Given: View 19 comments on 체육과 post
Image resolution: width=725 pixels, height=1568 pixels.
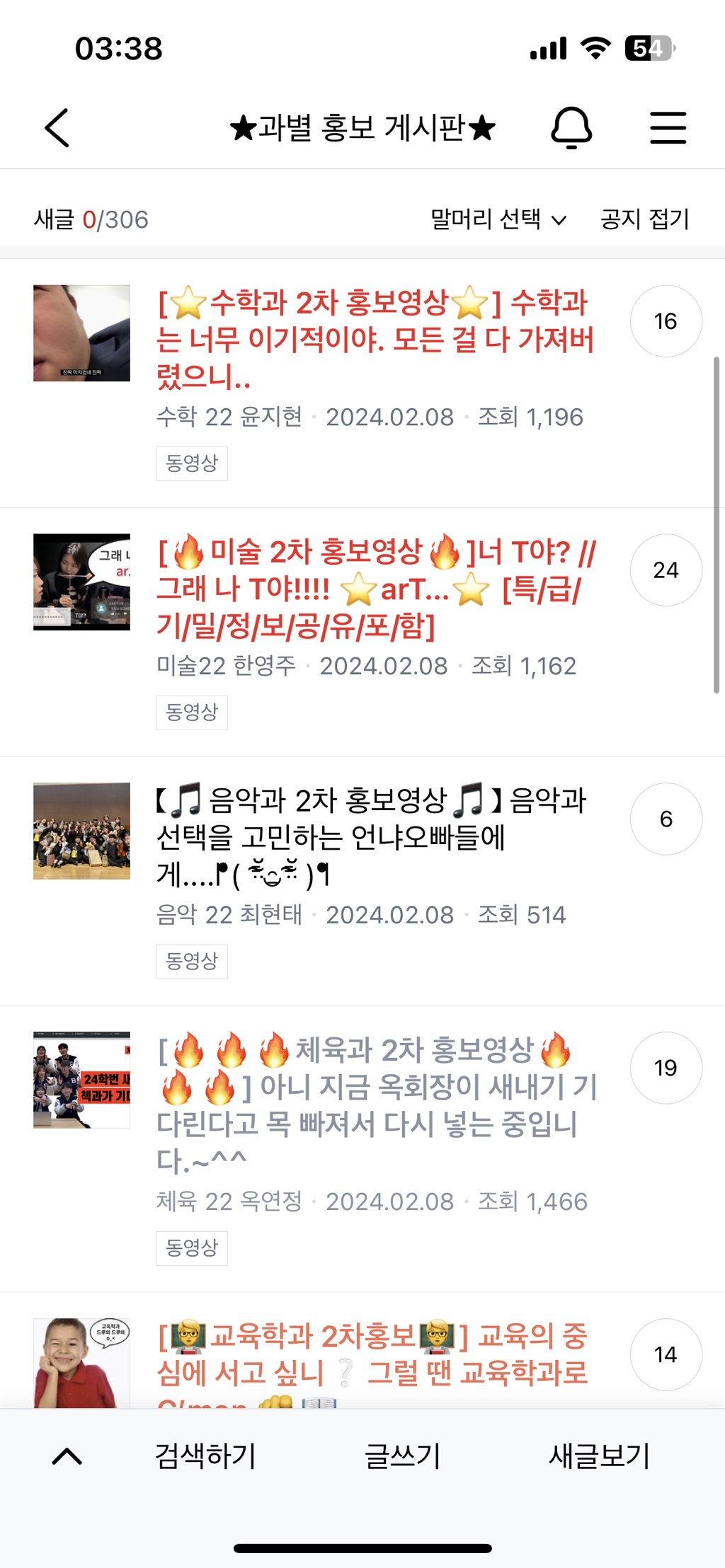Looking at the screenshot, I should coord(666,1068).
